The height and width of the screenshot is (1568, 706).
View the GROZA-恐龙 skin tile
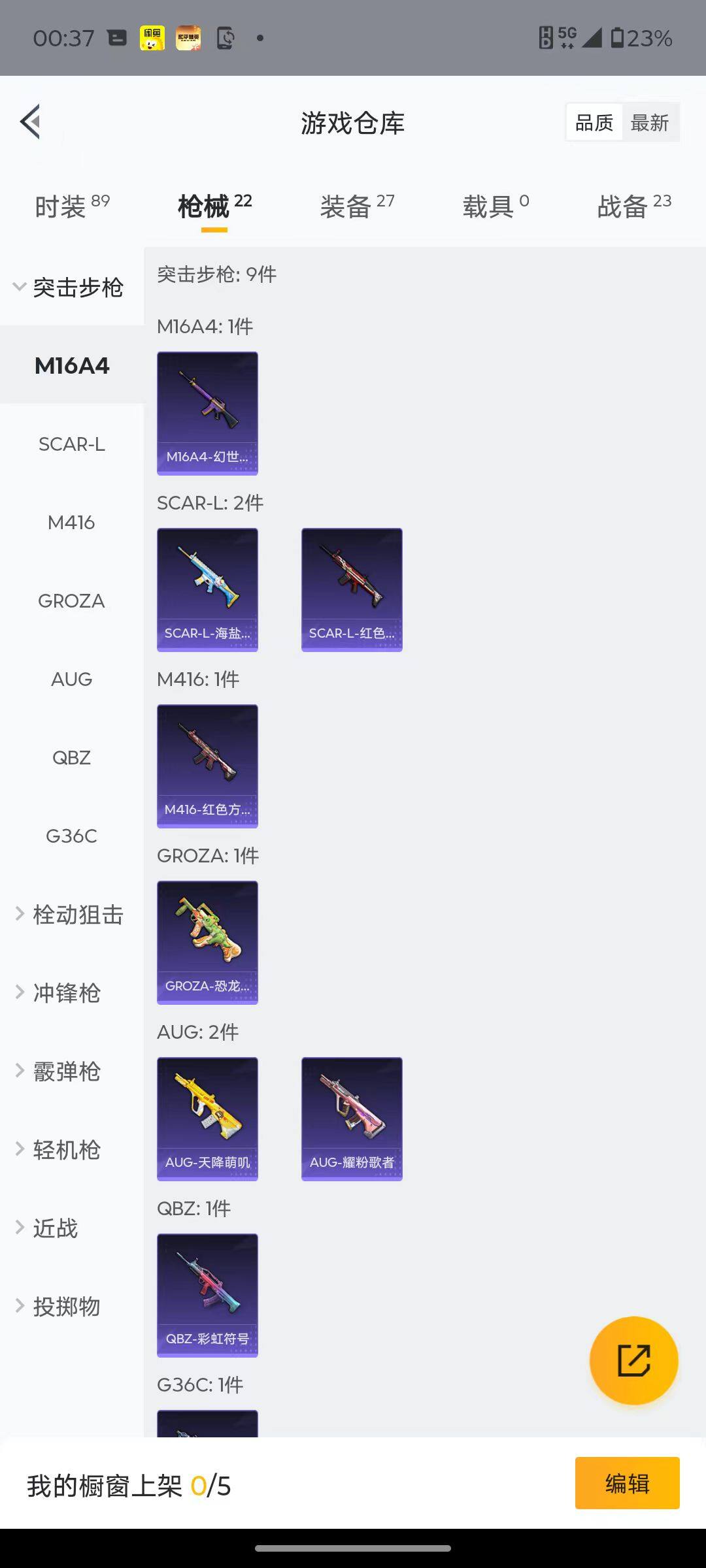207,942
